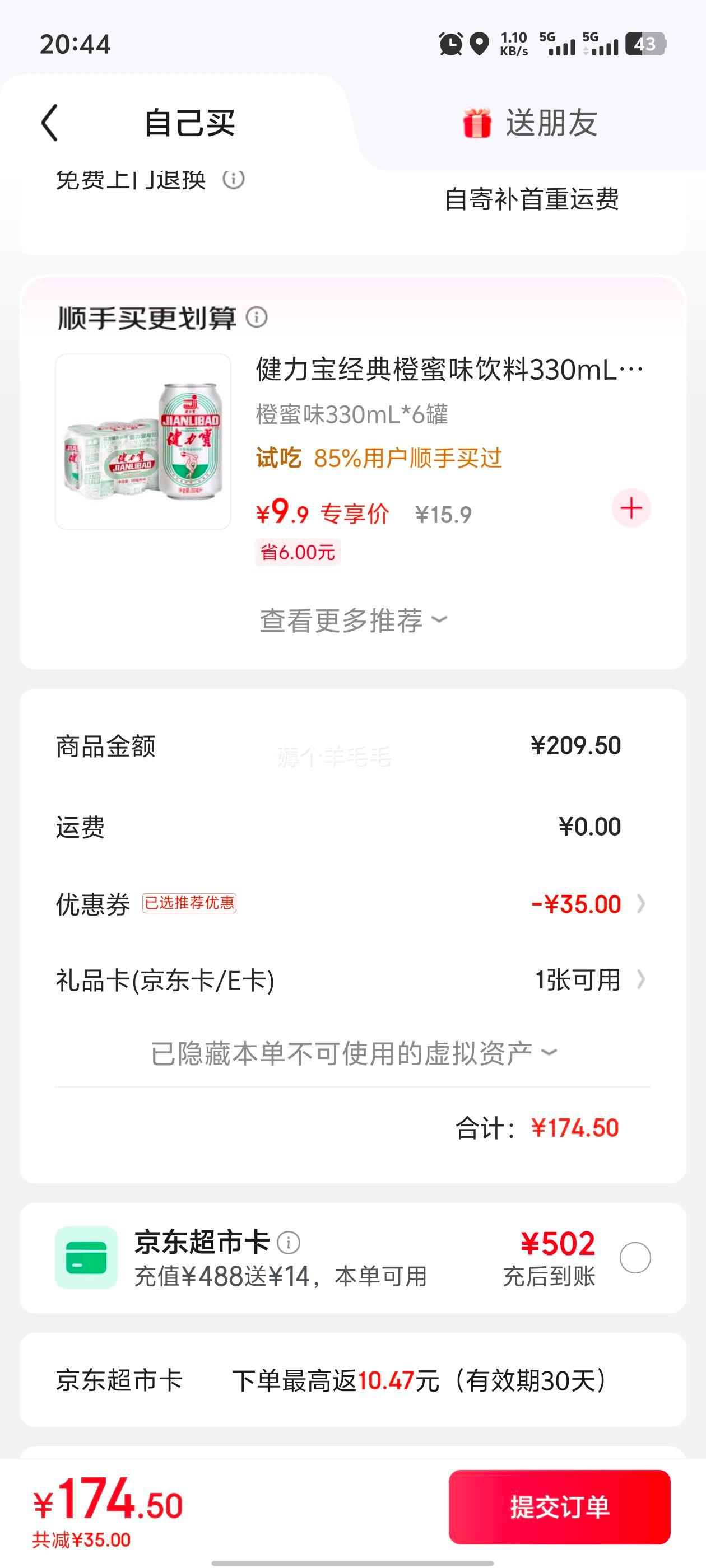Open info icon next to 免费上门退换
Screen dimensions: 706x1568
tap(233, 179)
